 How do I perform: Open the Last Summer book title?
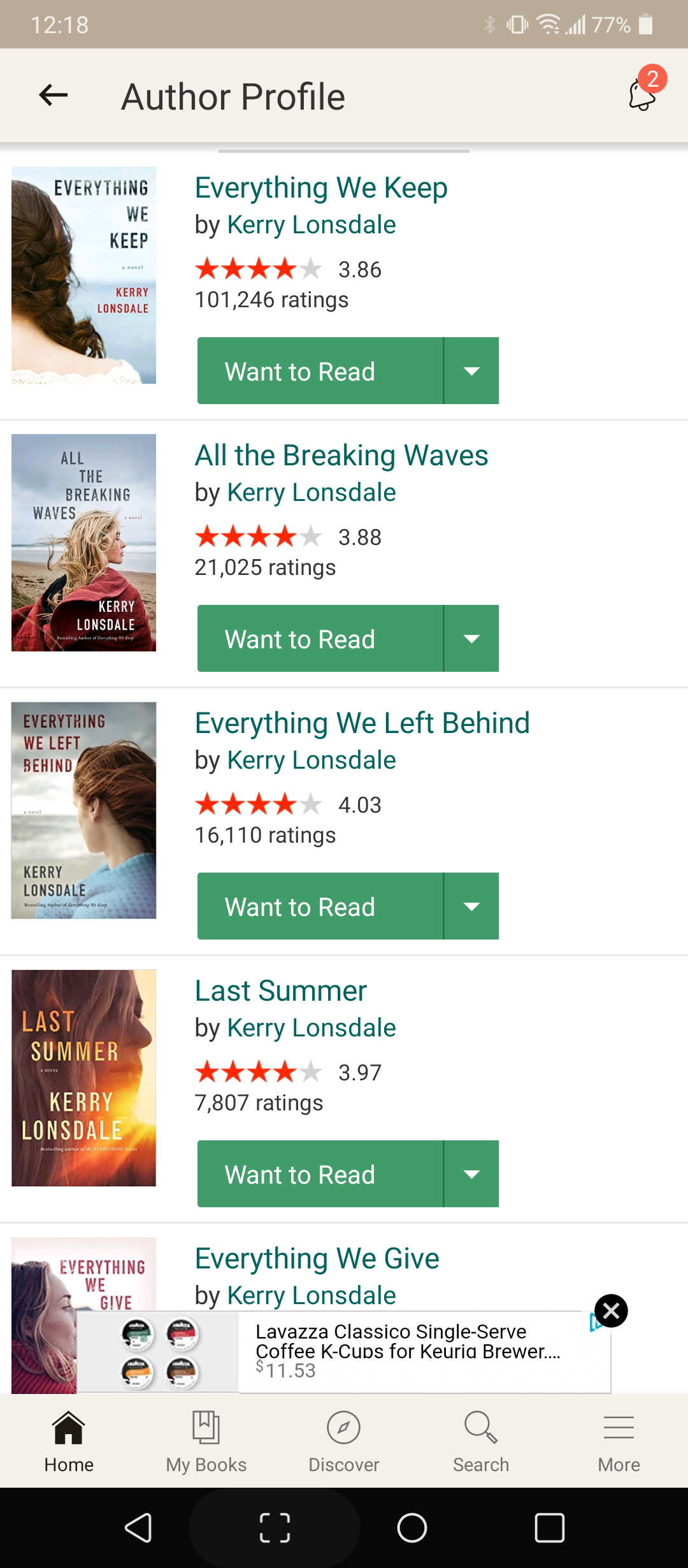pos(281,991)
